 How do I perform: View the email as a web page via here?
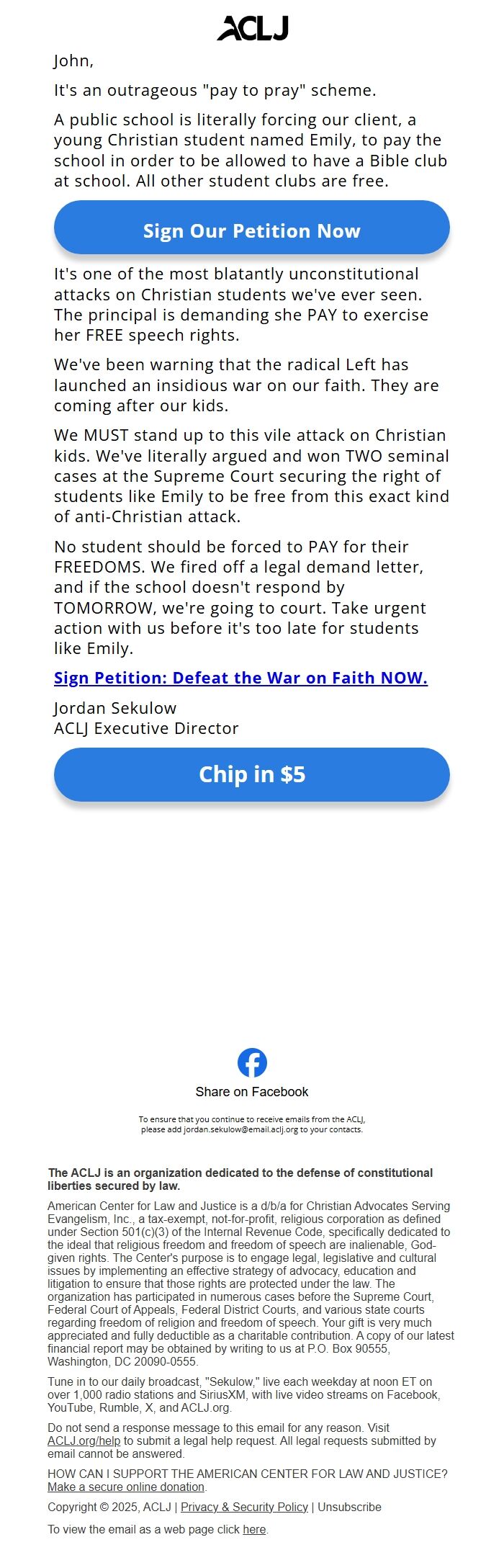(x=254, y=1529)
